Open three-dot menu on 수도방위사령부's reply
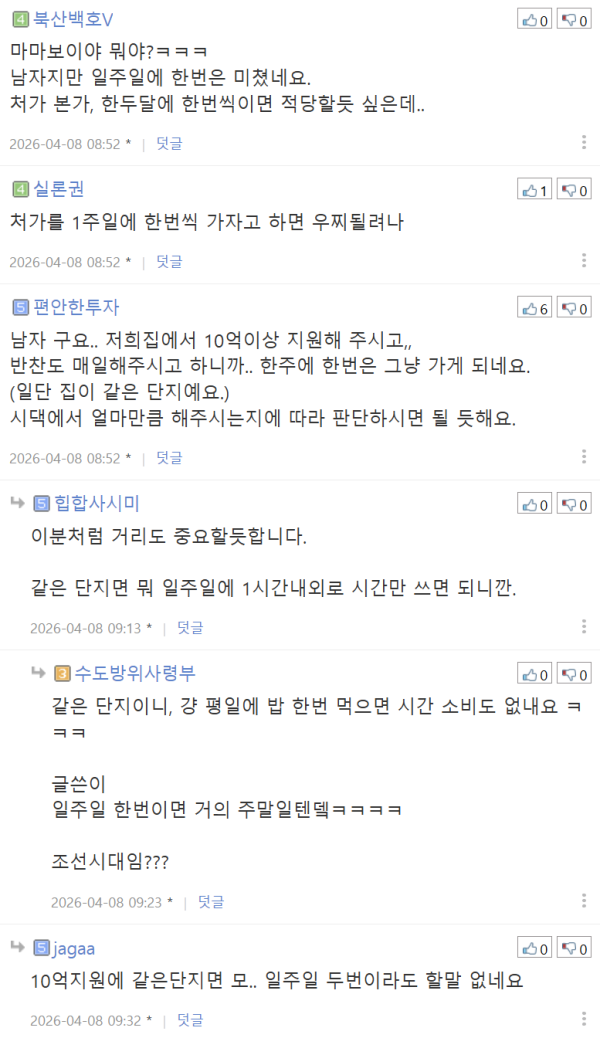This screenshot has height=1038, width=600. coord(584,900)
